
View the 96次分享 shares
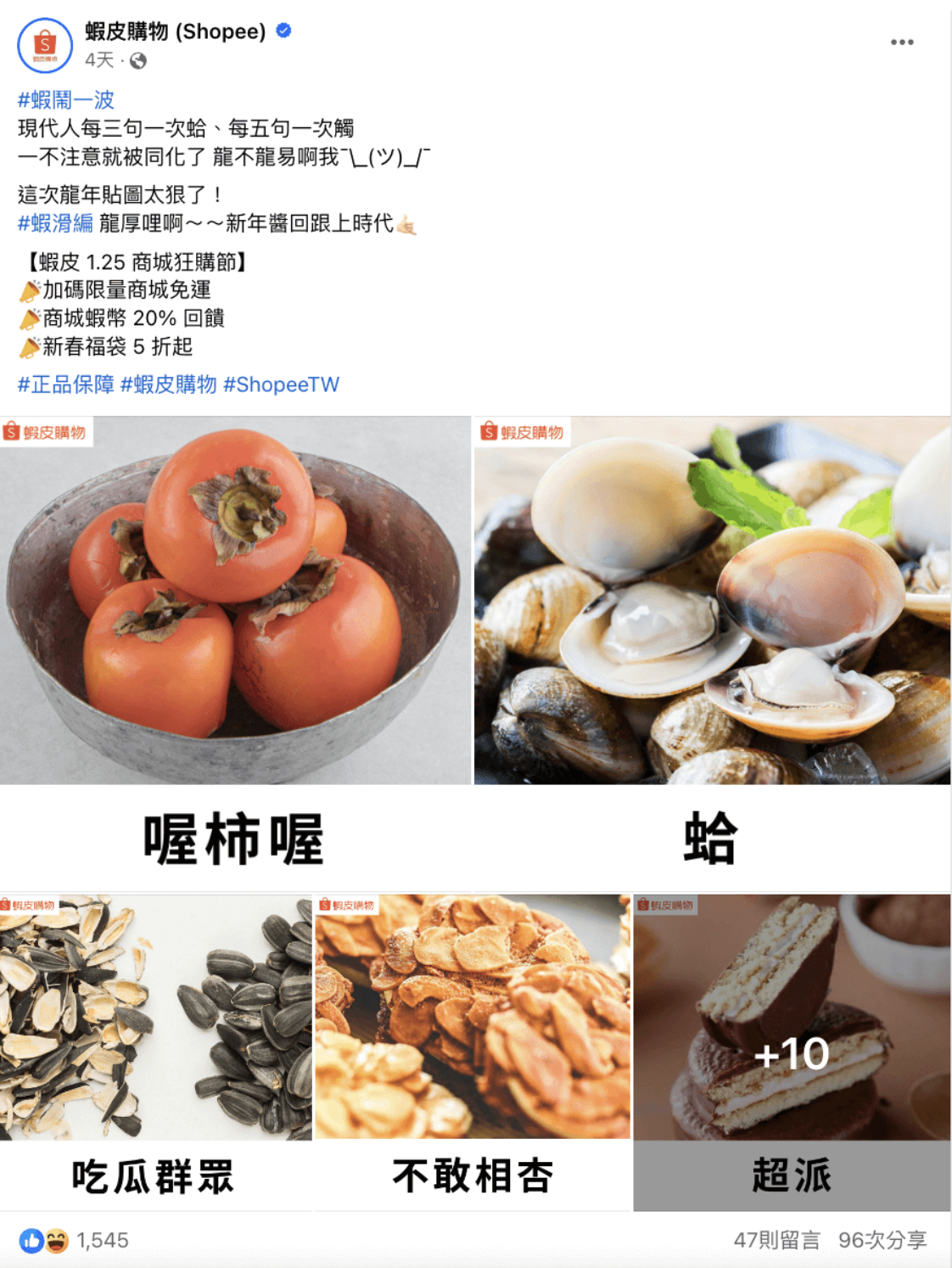click(882, 1240)
